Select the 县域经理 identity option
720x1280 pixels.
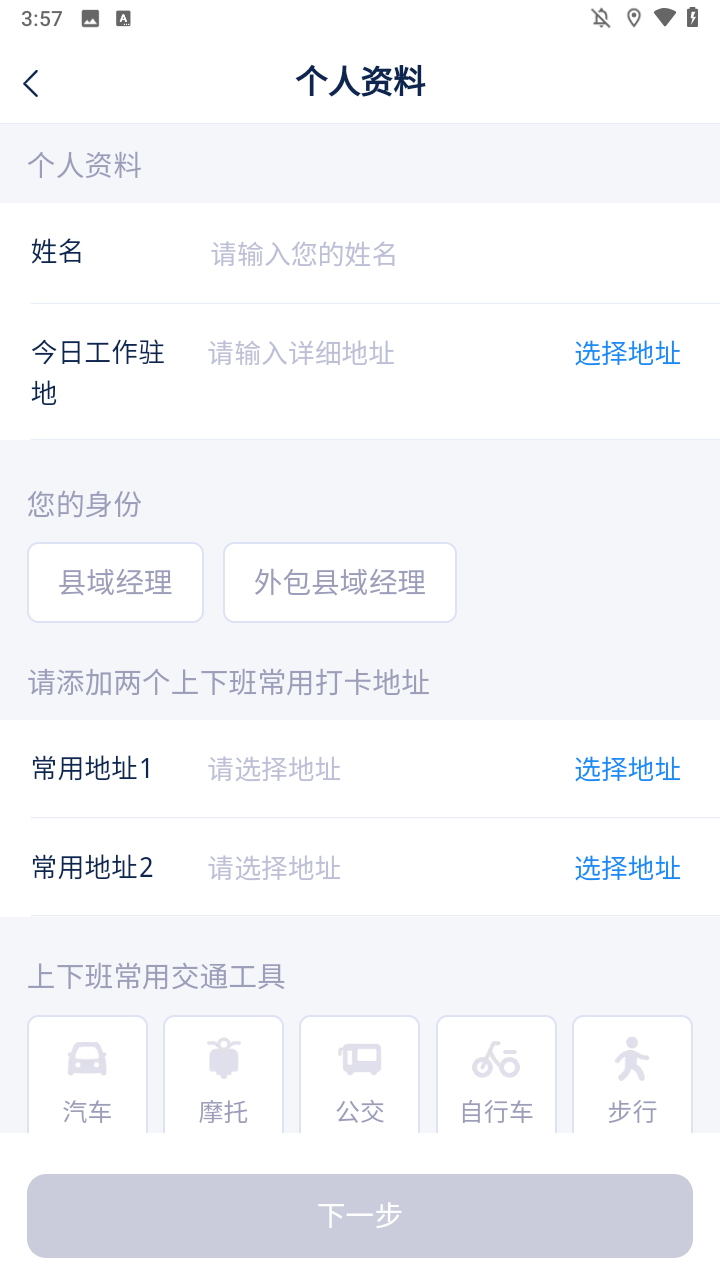click(115, 582)
